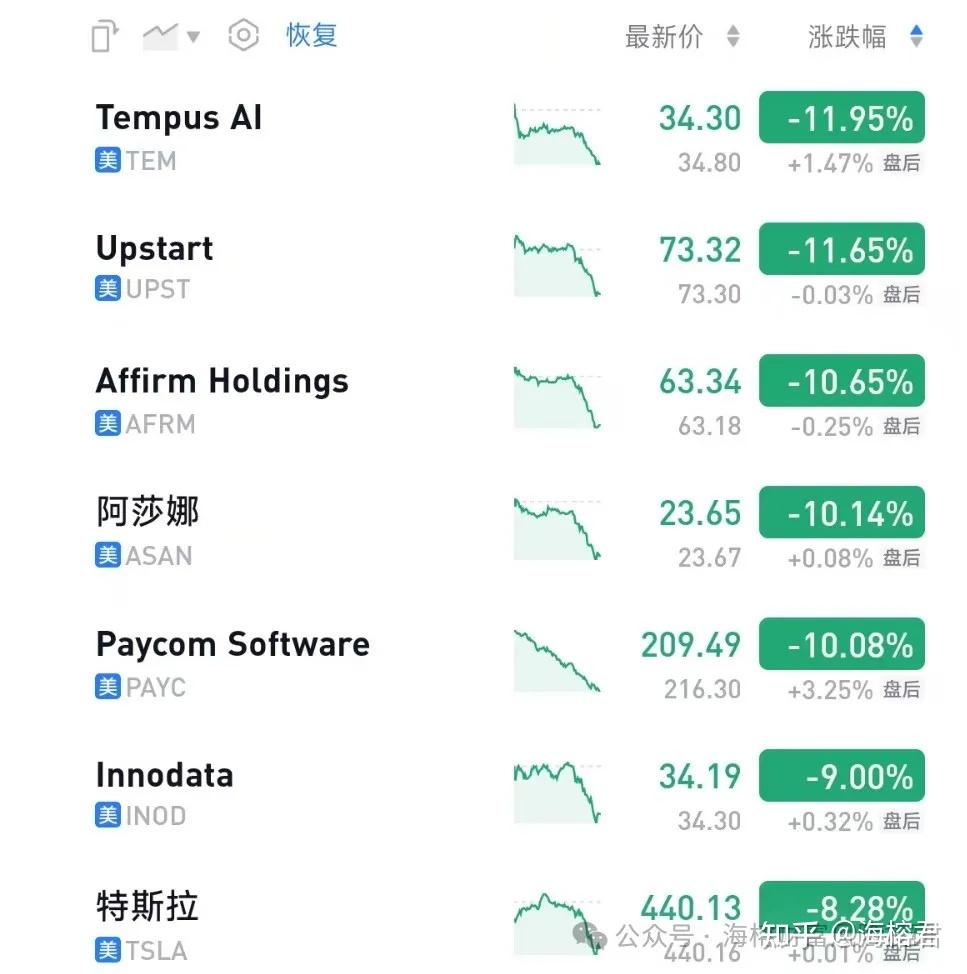Click the 美 market badge next to UPST
Screen dimensions: 967x974
[107, 291]
